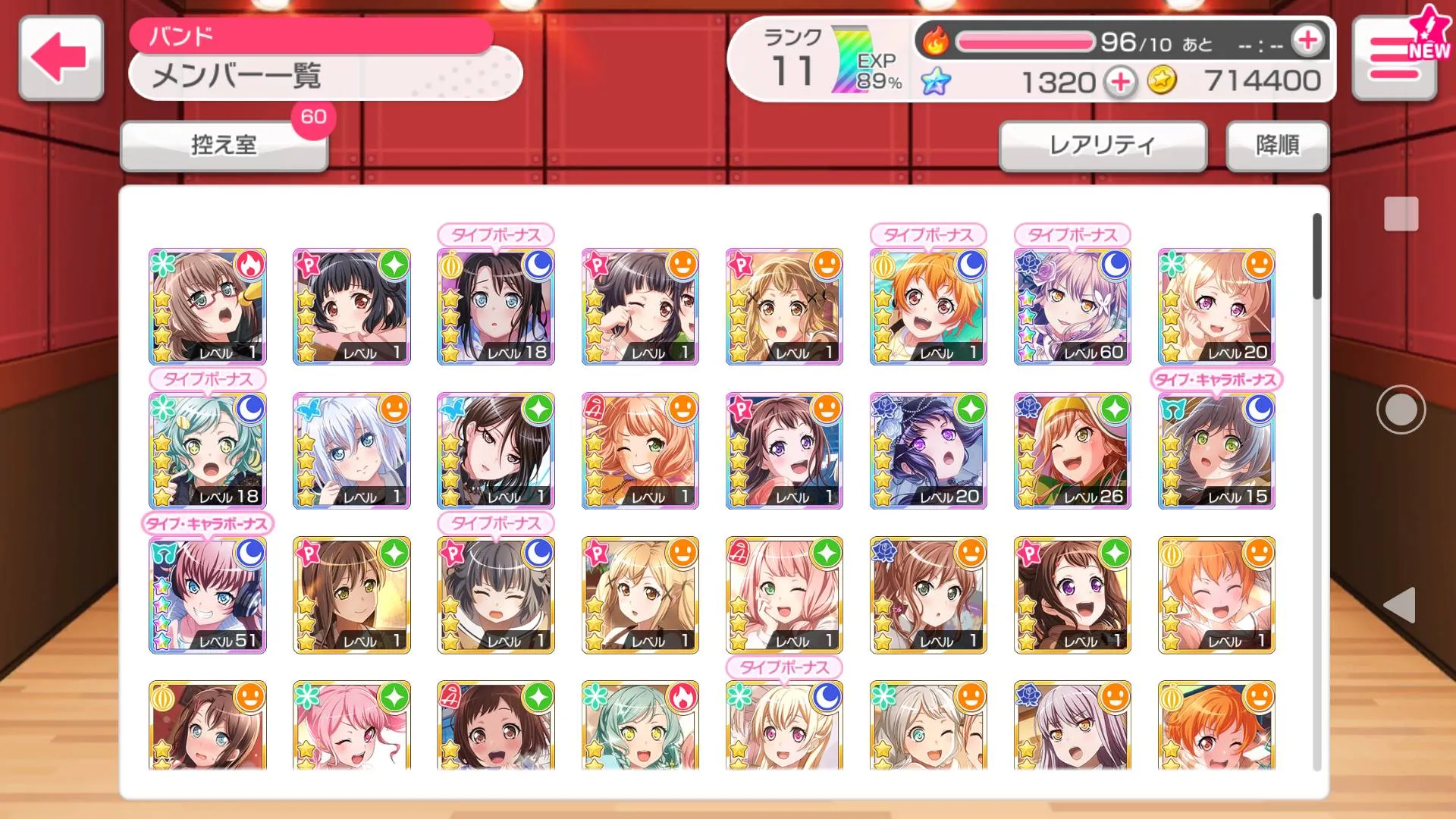Open recent apps with the square button
The width and height of the screenshot is (1456, 819).
(1400, 214)
